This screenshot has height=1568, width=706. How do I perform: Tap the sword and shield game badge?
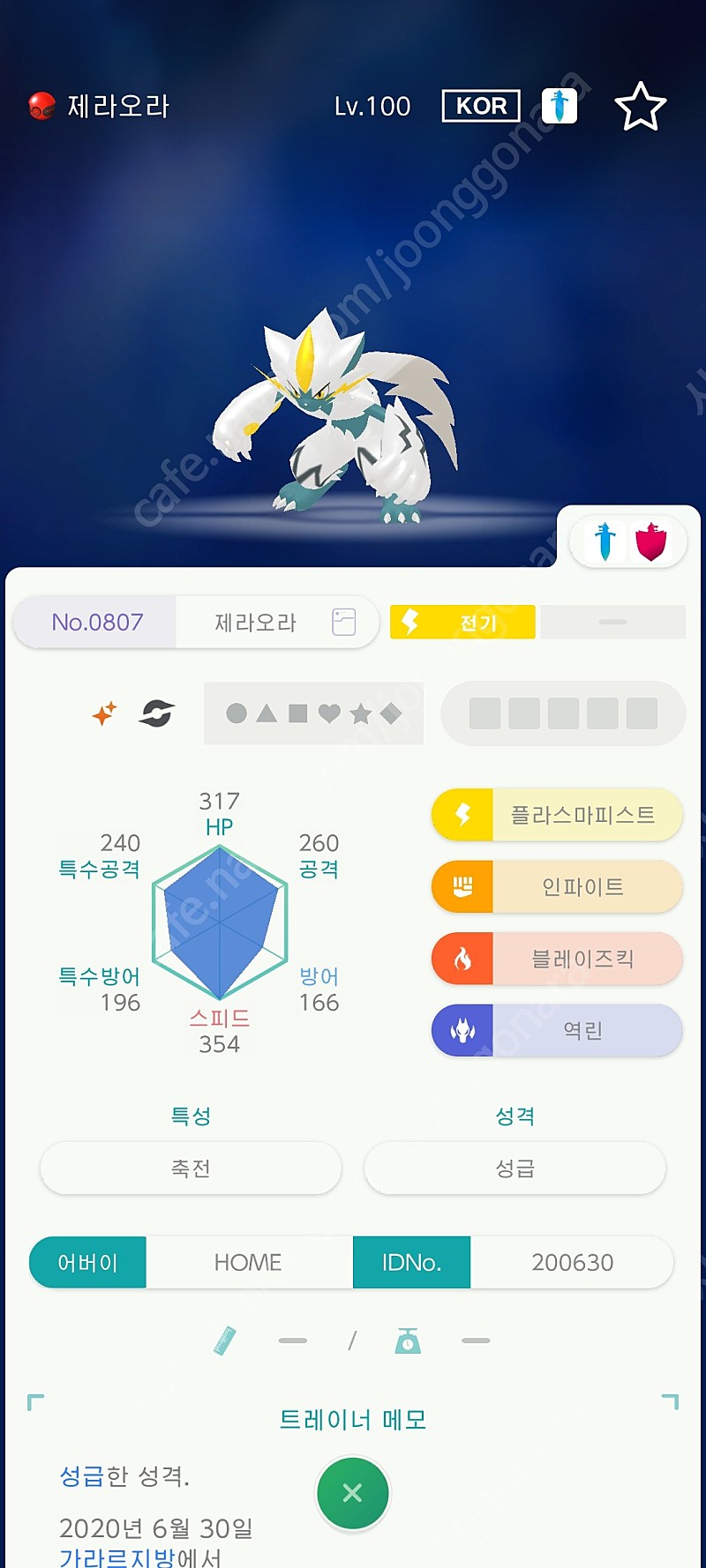tap(628, 541)
